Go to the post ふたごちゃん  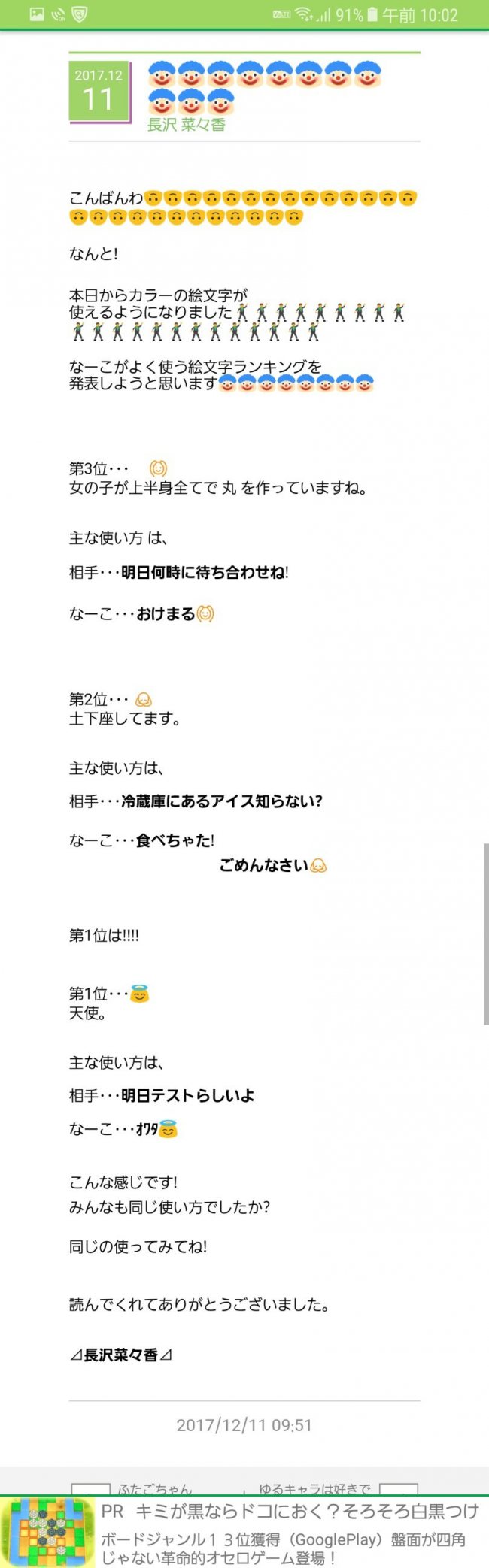[154, 1489]
